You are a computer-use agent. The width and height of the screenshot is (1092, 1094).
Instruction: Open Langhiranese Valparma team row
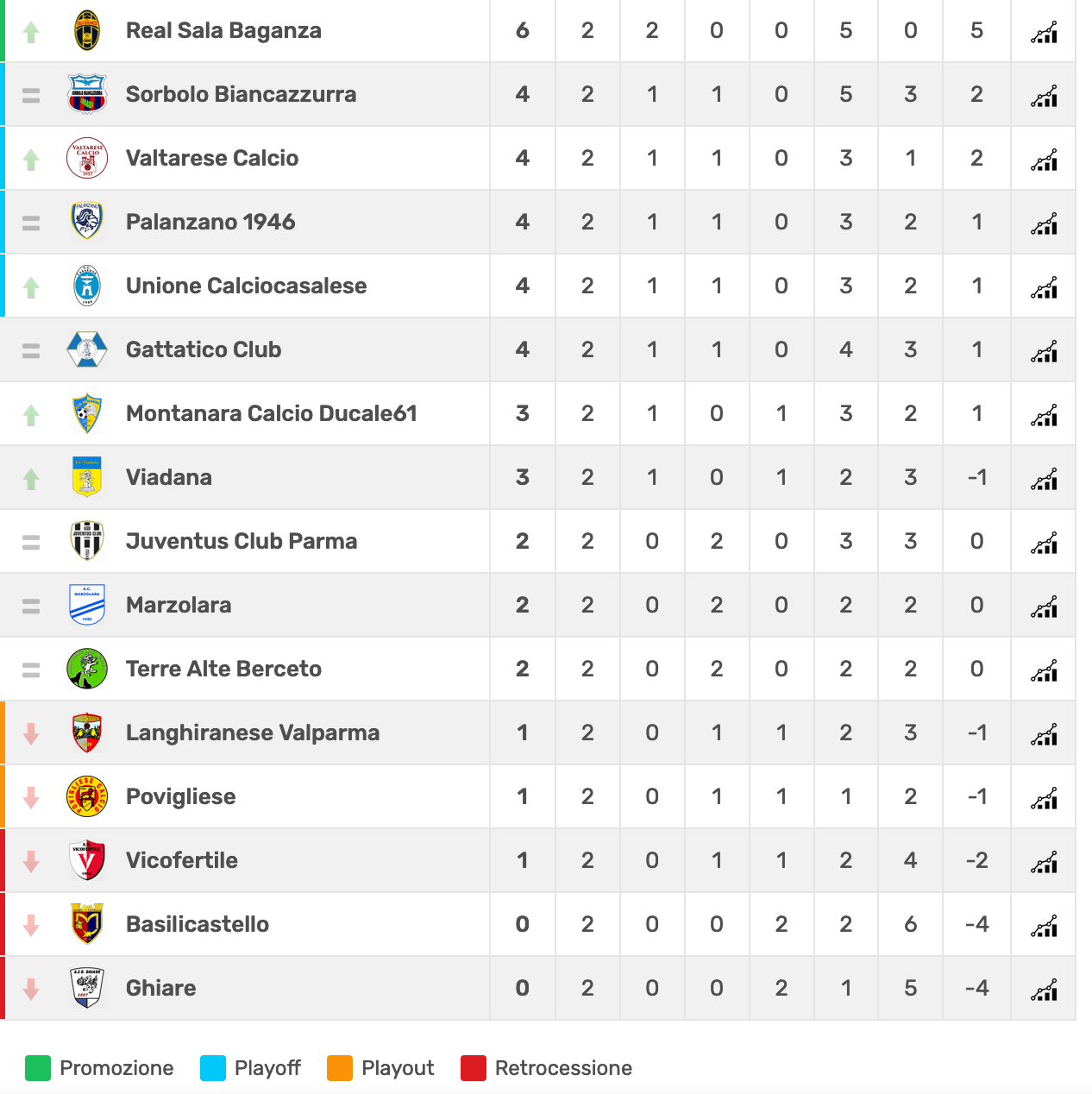[253, 733]
